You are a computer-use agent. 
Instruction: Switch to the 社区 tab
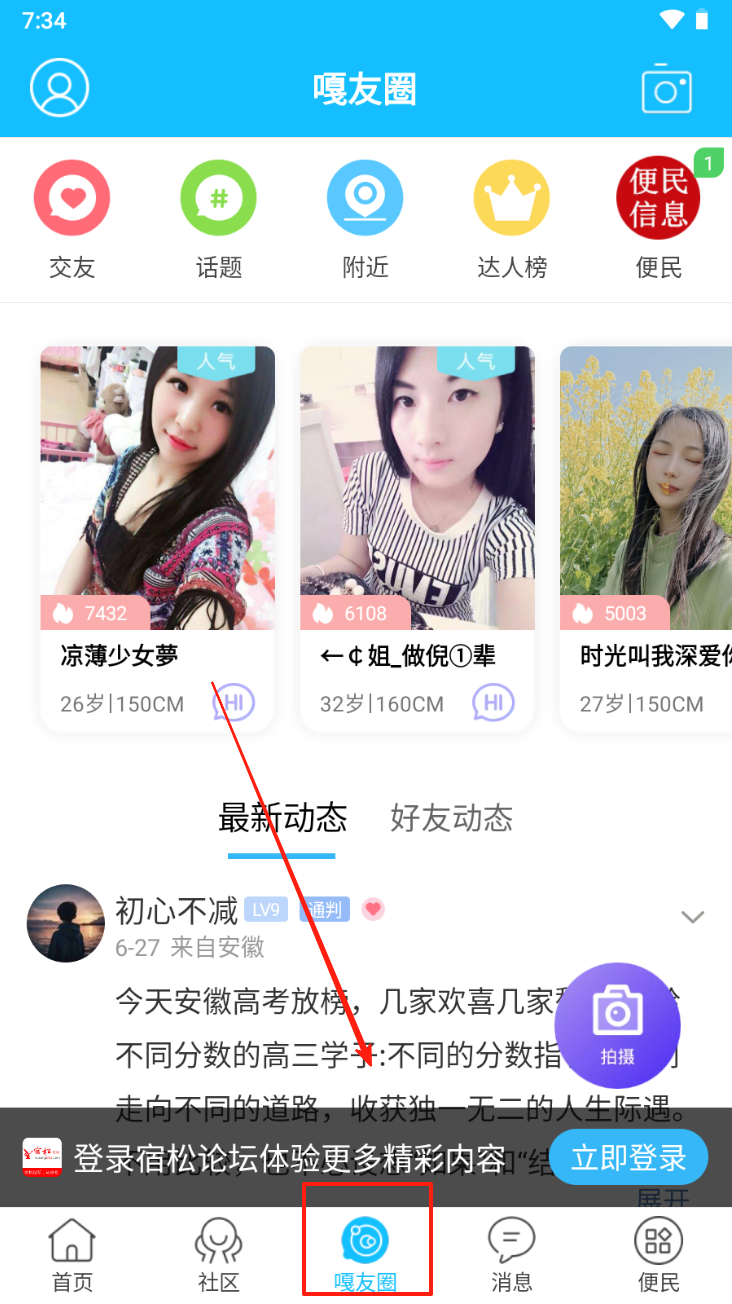[x=219, y=1255]
